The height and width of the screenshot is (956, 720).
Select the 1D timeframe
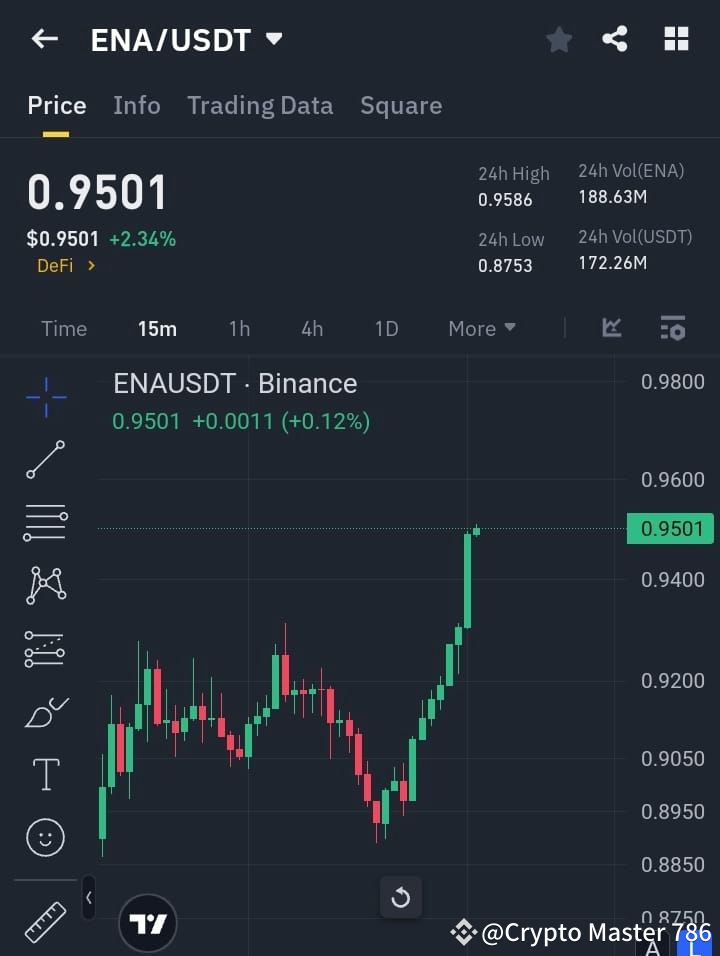[x=386, y=328]
